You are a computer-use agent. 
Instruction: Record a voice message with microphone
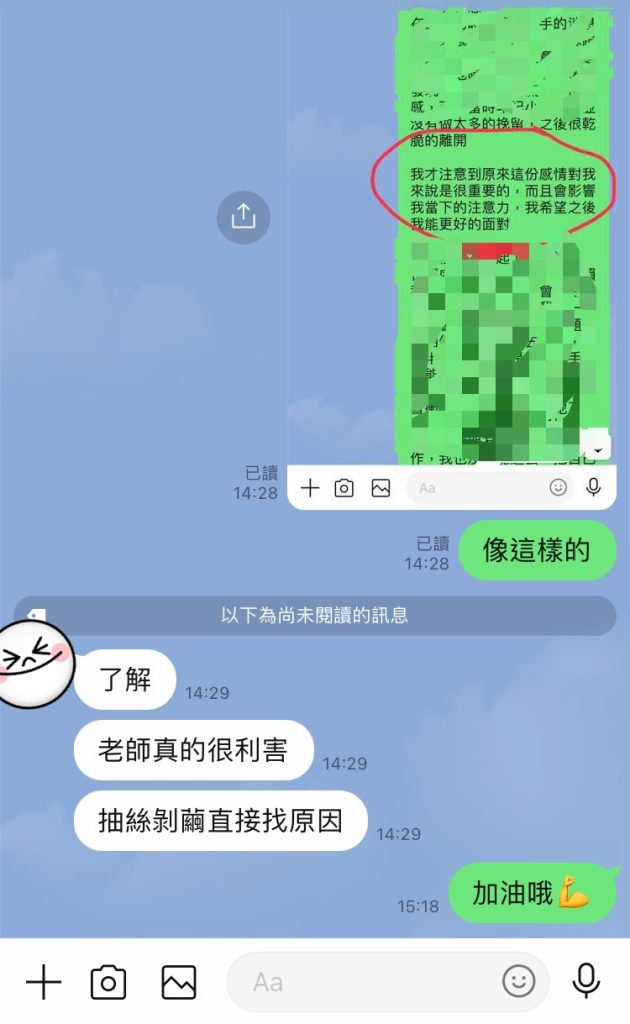click(x=587, y=982)
